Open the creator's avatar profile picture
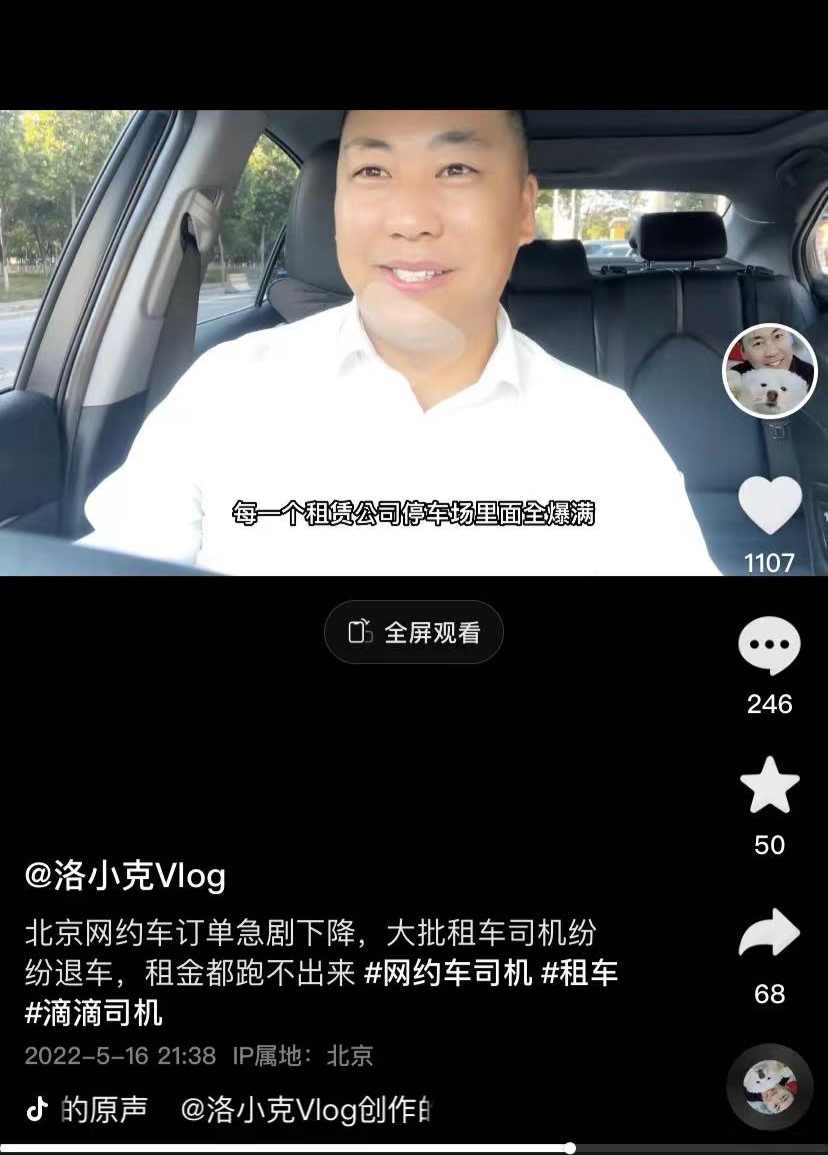The image size is (828, 1155). coord(770,371)
